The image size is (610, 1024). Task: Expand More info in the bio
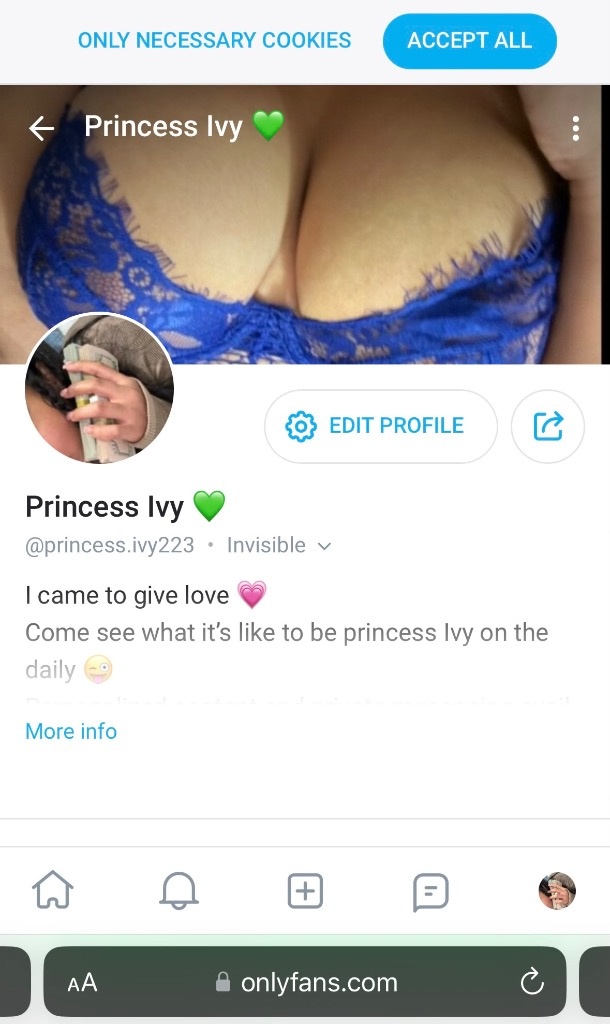(71, 731)
